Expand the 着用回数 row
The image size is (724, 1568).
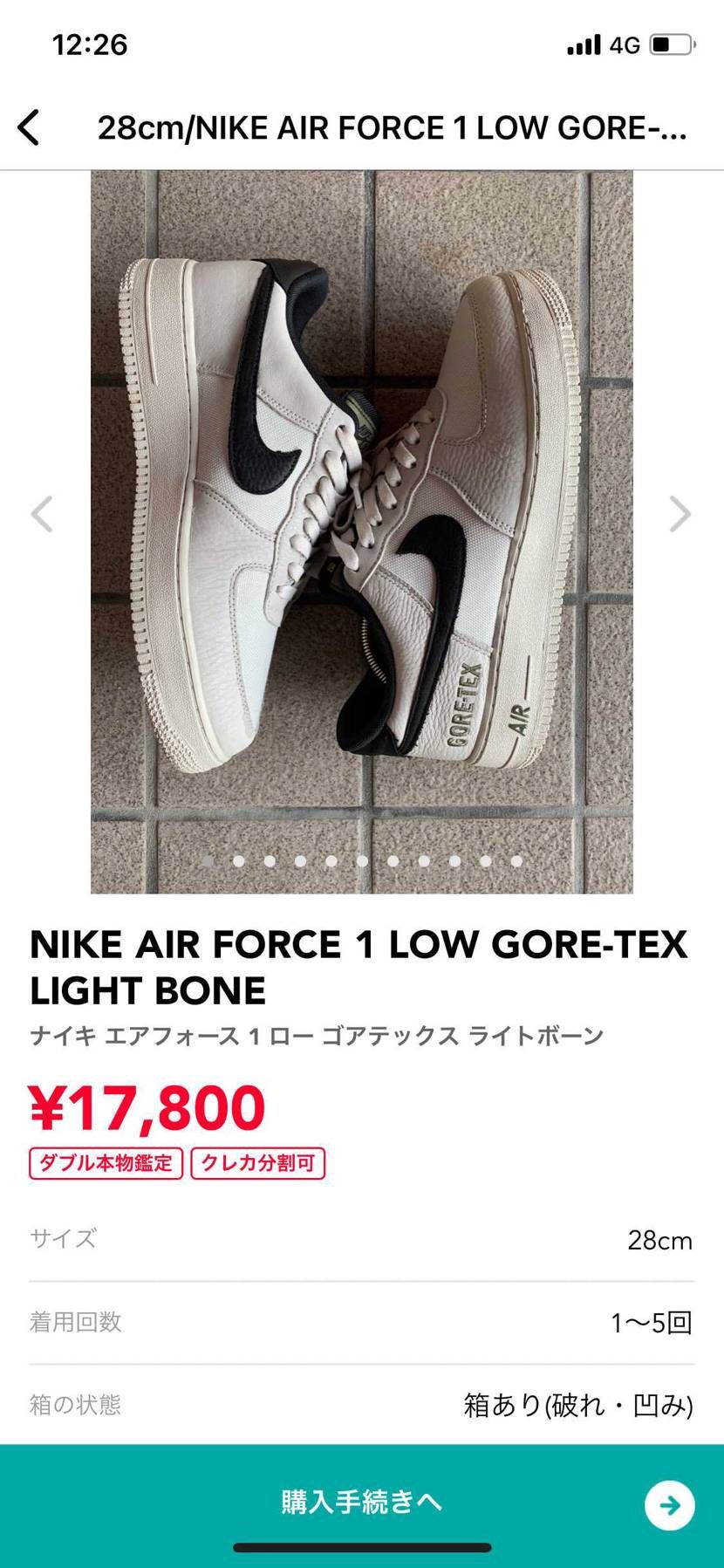coord(362,1321)
